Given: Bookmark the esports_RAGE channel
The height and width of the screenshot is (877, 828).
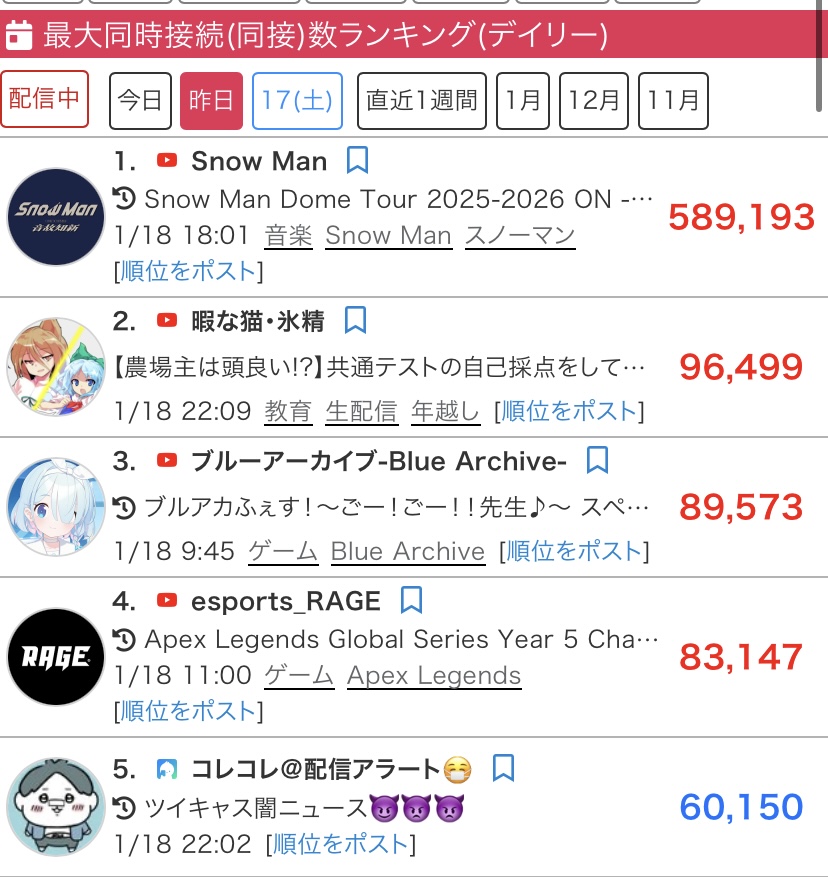Looking at the screenshot, I should coord(411,601).
